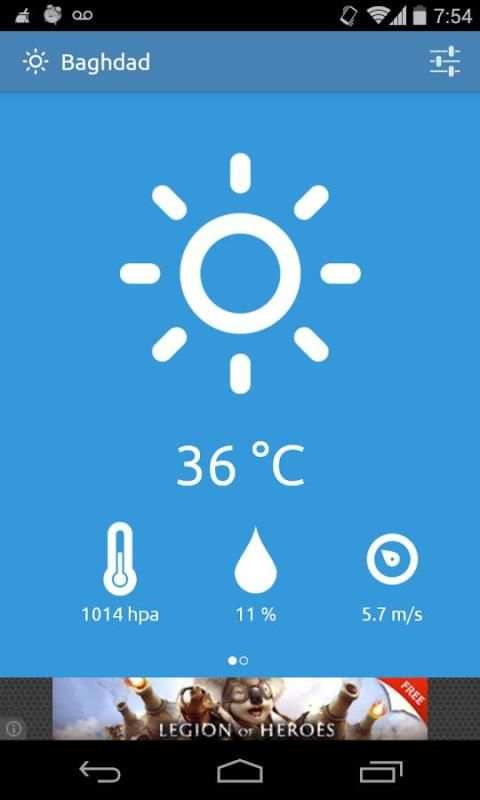Open the recent apps overview
Viewport: 480px width, 800px height.
click(381, 771)
